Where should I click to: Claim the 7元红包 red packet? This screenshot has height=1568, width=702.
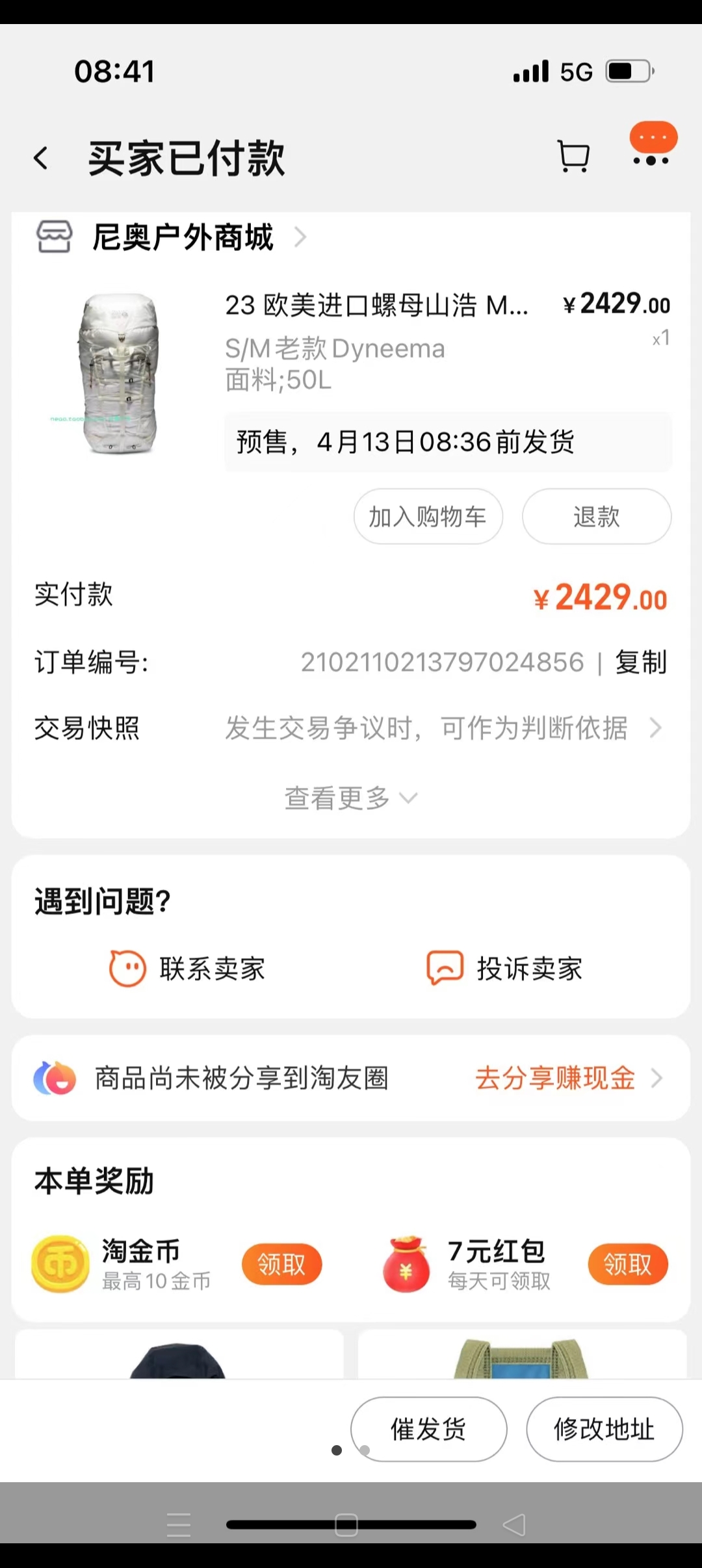click(627, 1264)
